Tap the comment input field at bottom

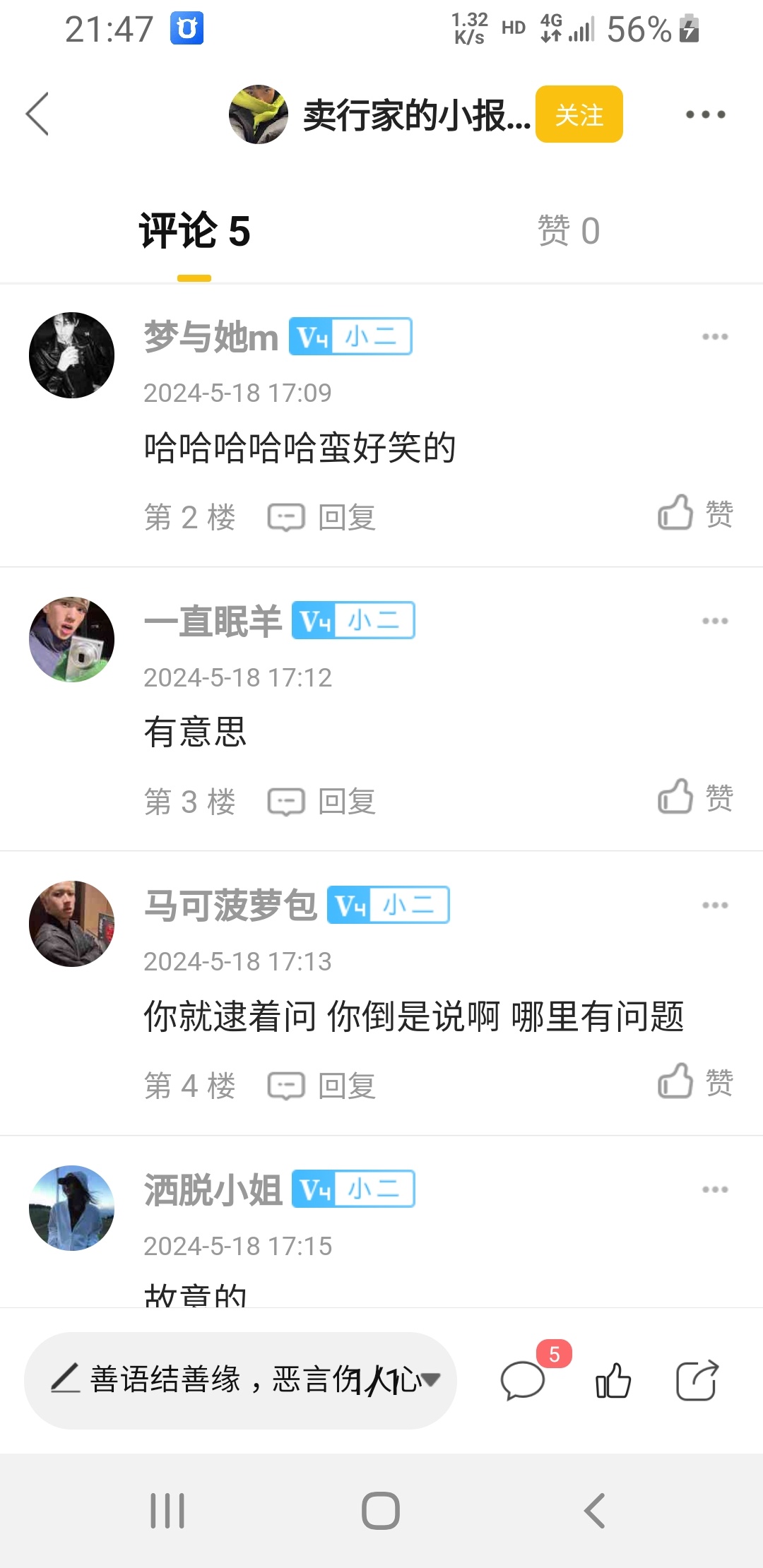240,1380
